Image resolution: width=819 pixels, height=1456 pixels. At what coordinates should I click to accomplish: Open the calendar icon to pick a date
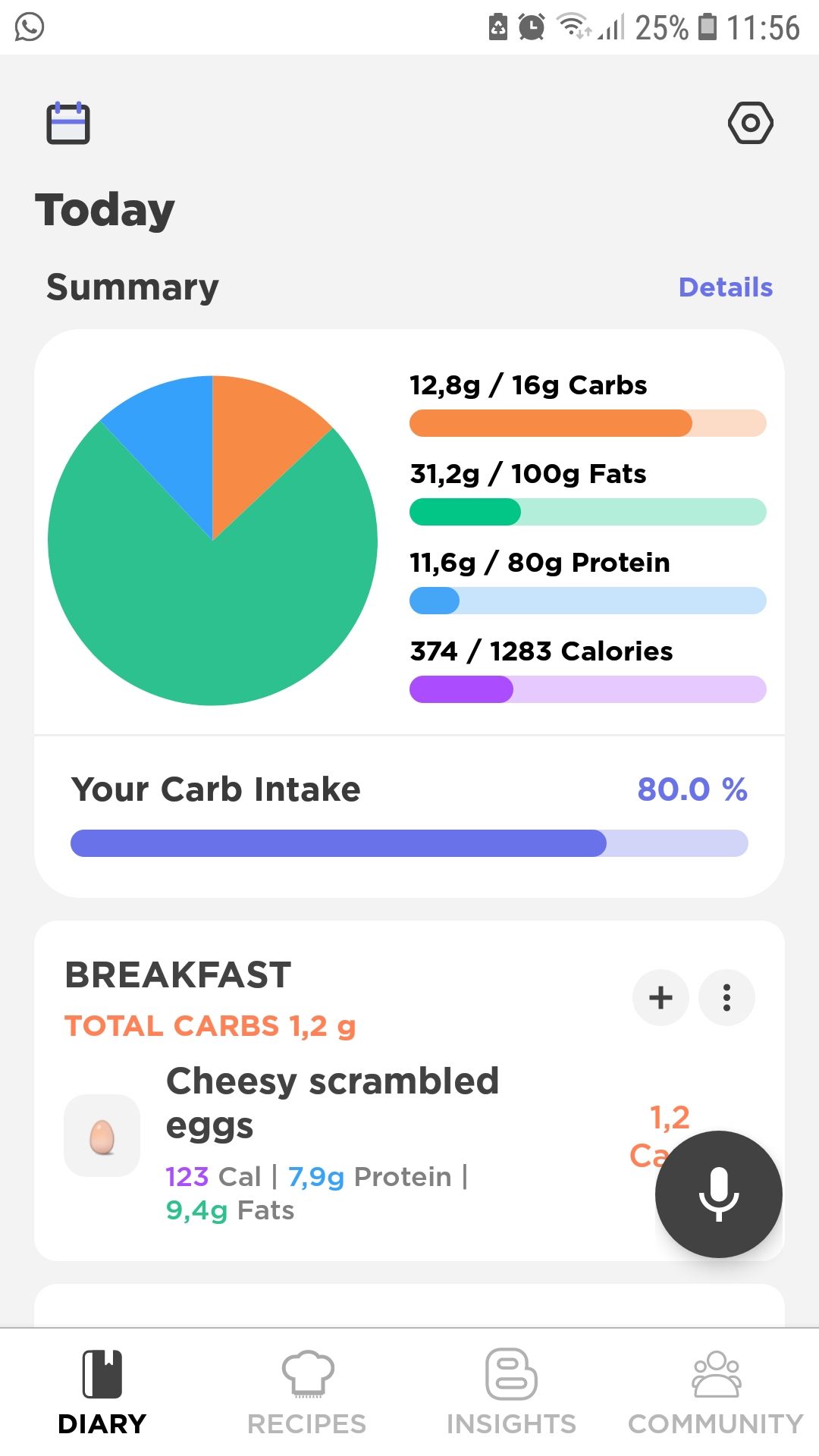[x=67, y=123]
